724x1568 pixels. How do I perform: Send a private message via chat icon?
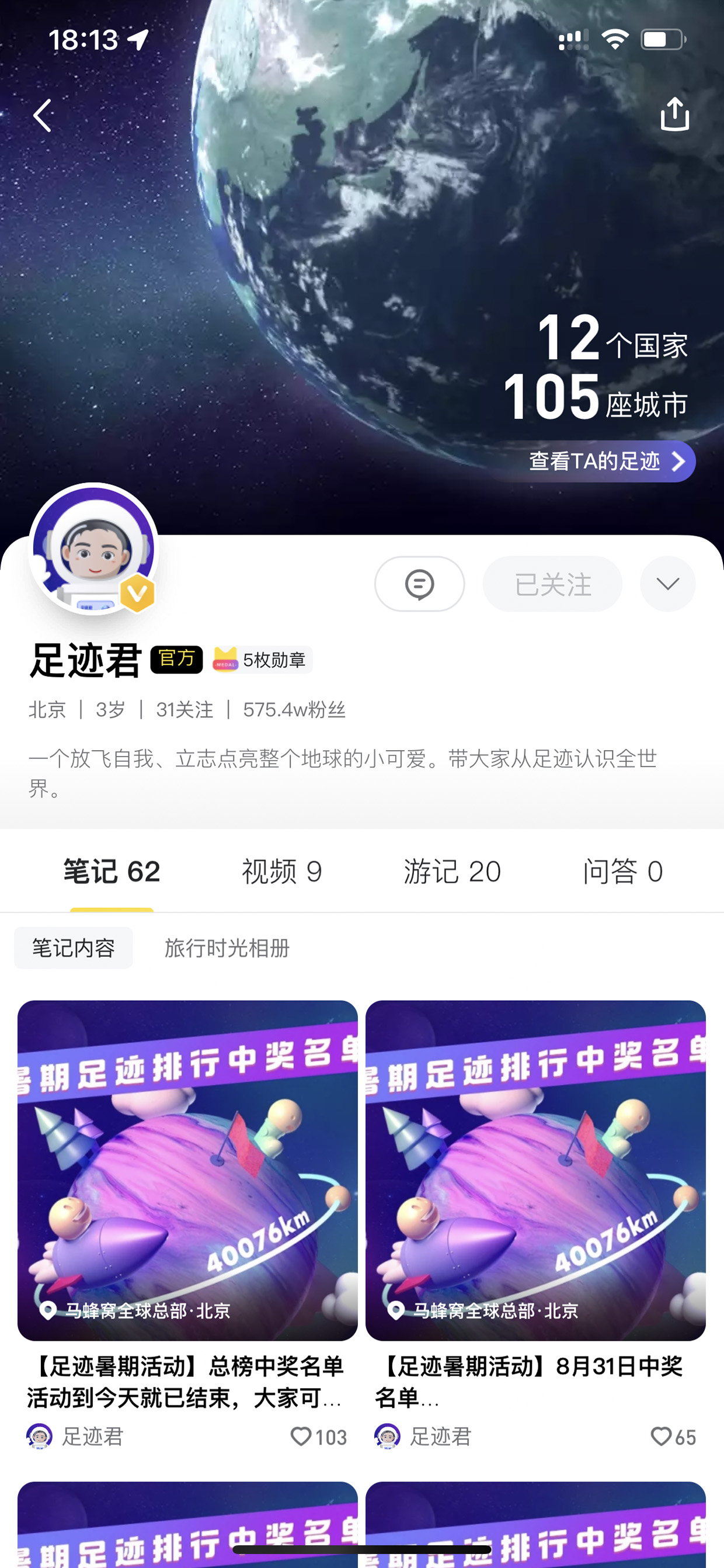[419, 584]
